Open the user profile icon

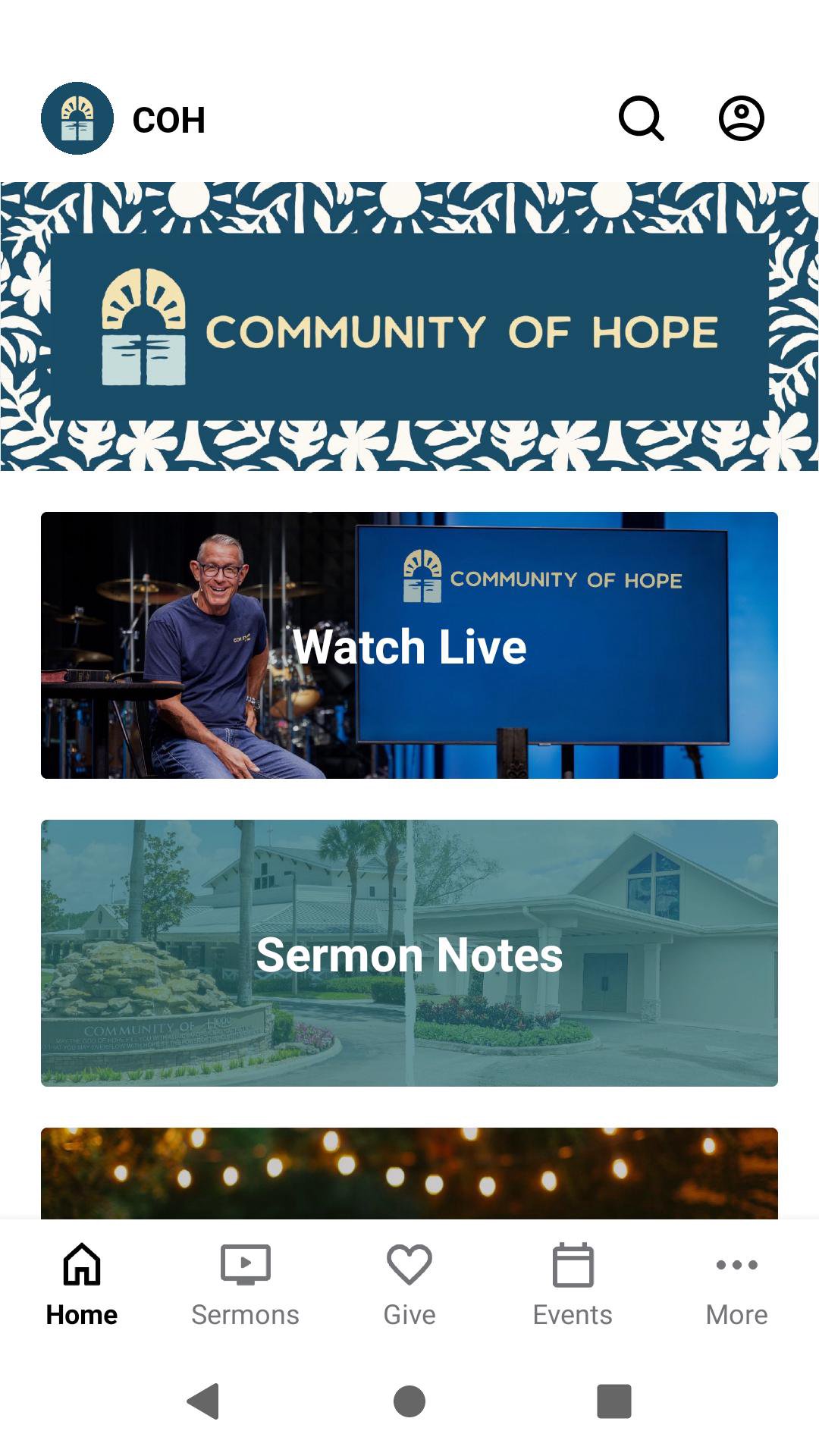pos(741,118)
